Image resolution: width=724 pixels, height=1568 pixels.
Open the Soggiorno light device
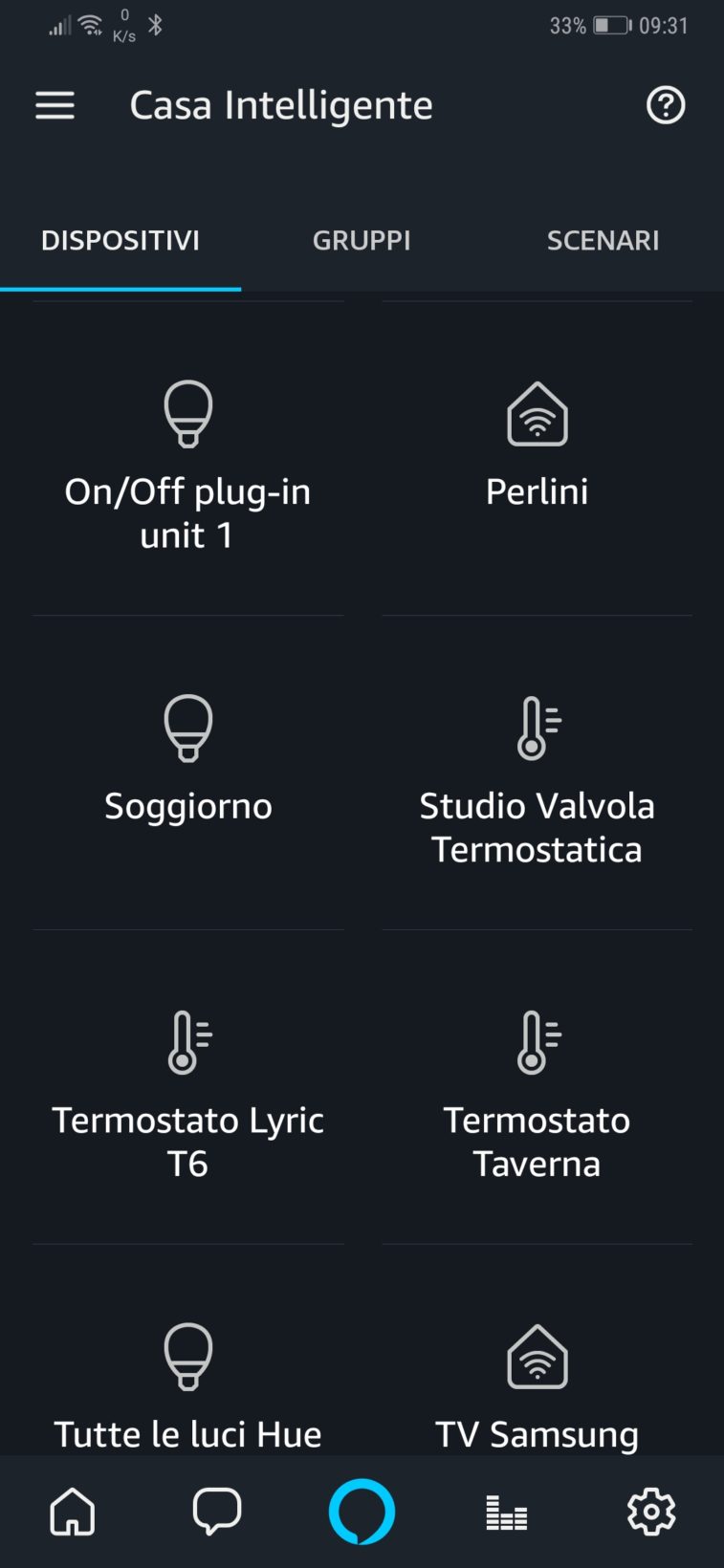coord(187,765)
